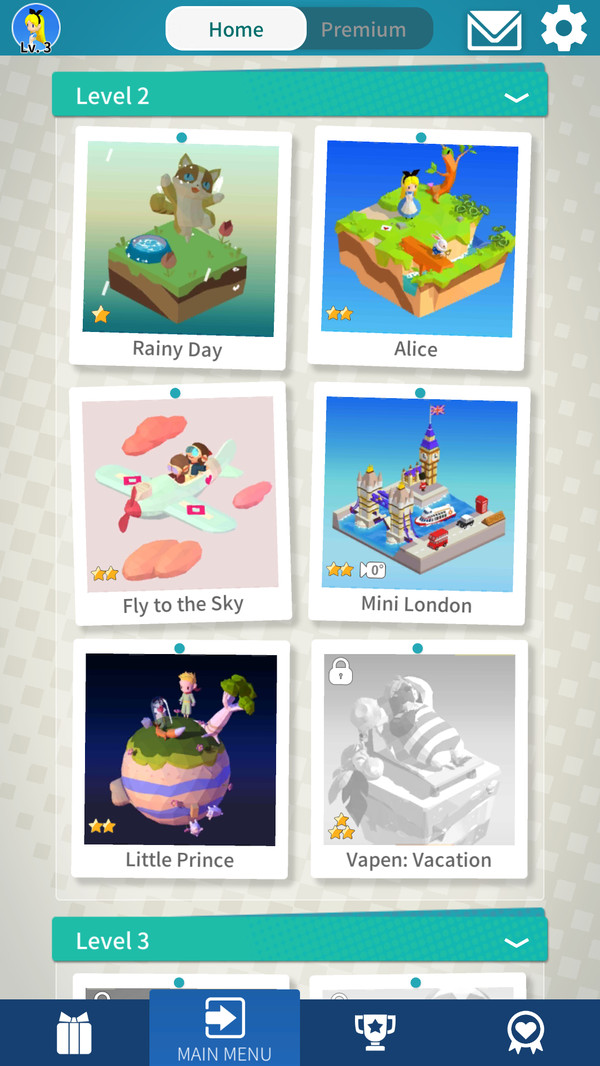Open the Alice puzzle

click(418, 245)
